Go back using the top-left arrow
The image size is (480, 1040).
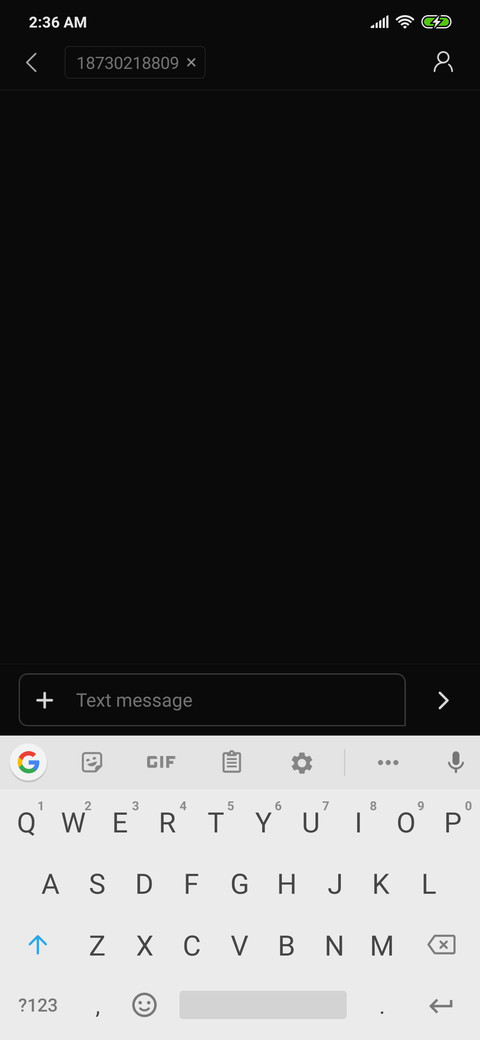coord(31,62)
